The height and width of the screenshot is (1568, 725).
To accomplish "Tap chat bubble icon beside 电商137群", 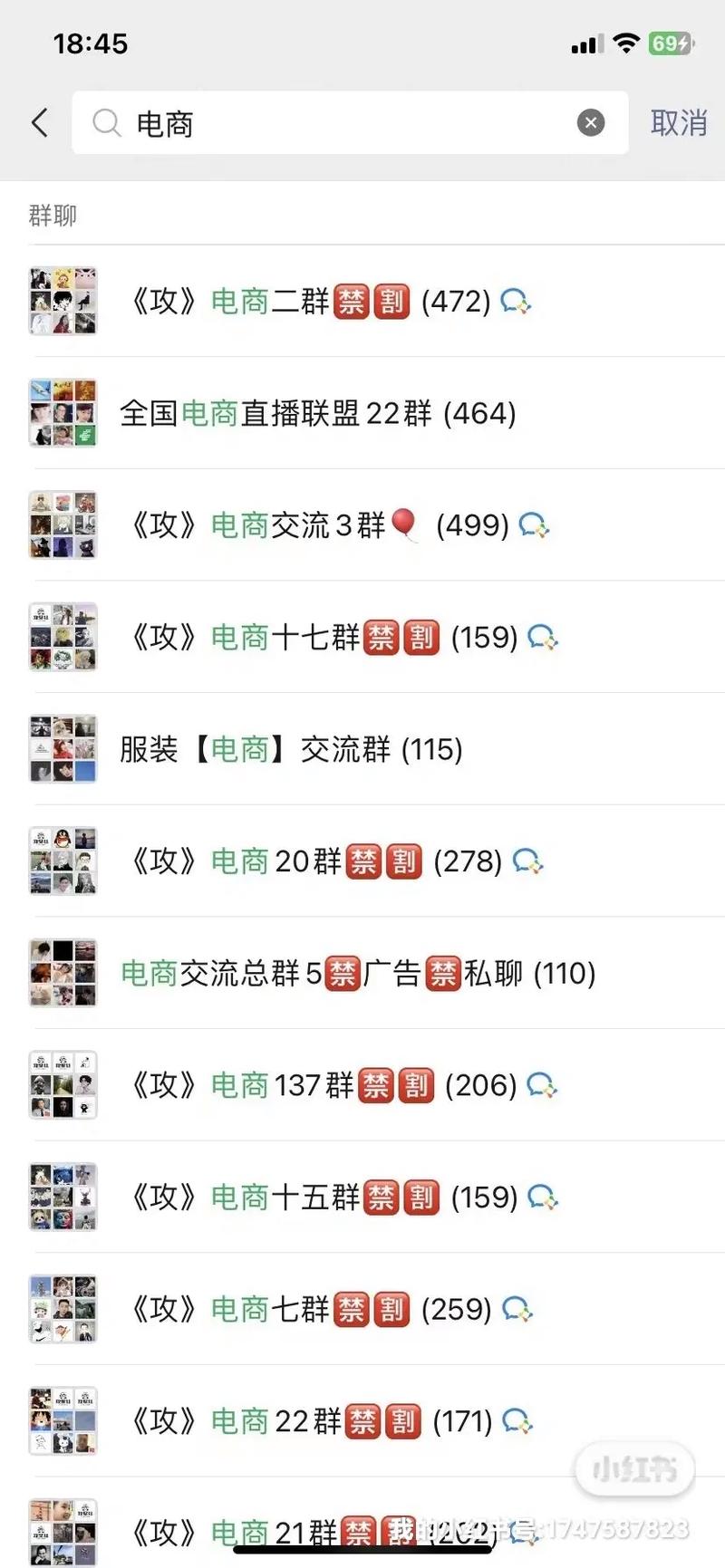I will (542, 1086).
